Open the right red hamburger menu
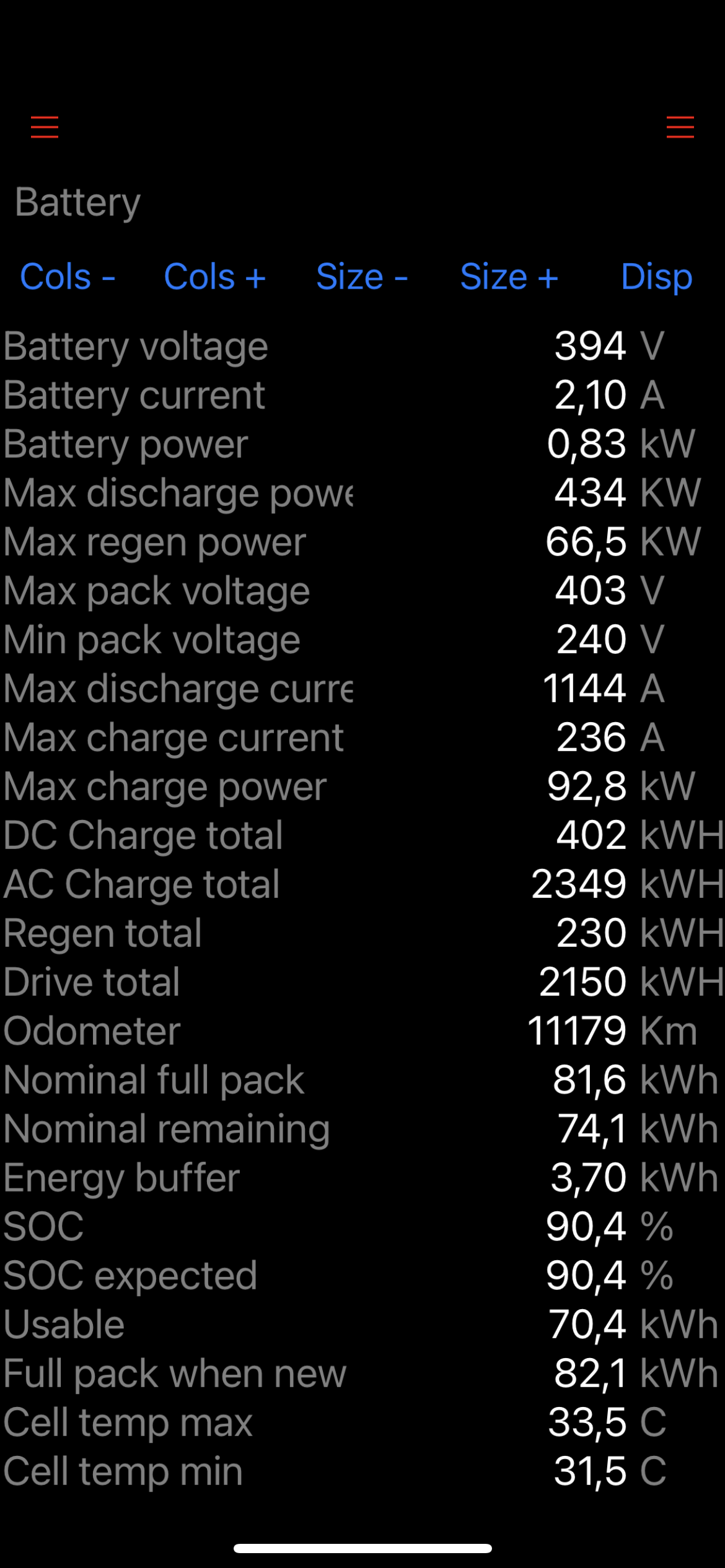Viewport: 725px width, 1568px height. pyautogui.click(x=680, y=127)
